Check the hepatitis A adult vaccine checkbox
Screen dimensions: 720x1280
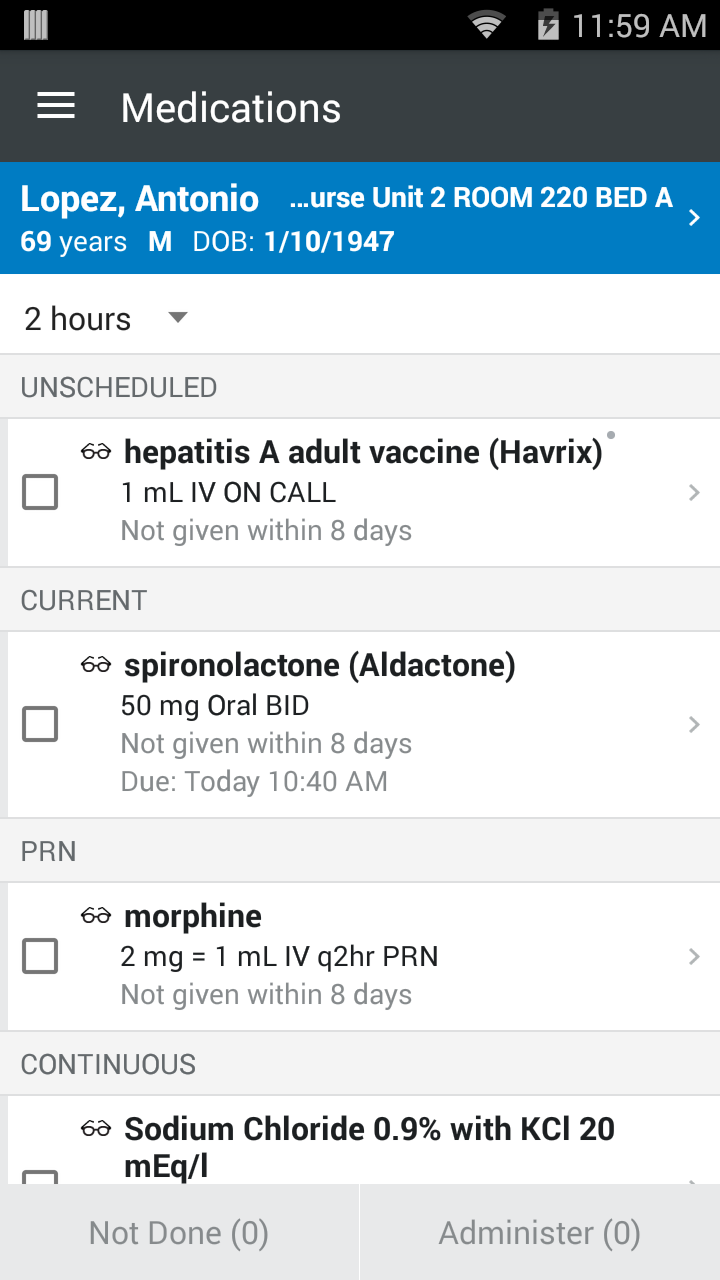coord(40,492)
